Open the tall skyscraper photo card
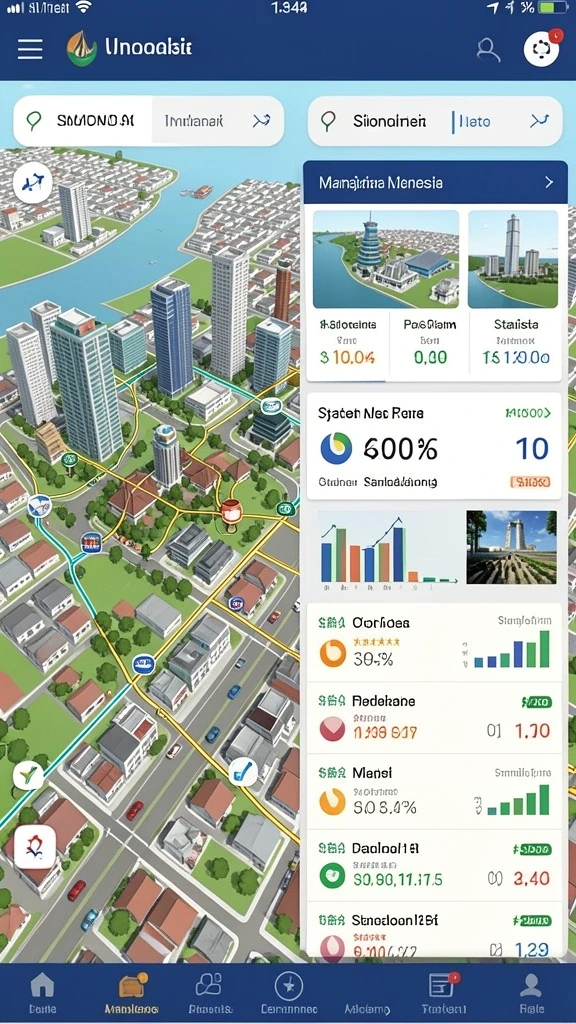 coord(513,259)
